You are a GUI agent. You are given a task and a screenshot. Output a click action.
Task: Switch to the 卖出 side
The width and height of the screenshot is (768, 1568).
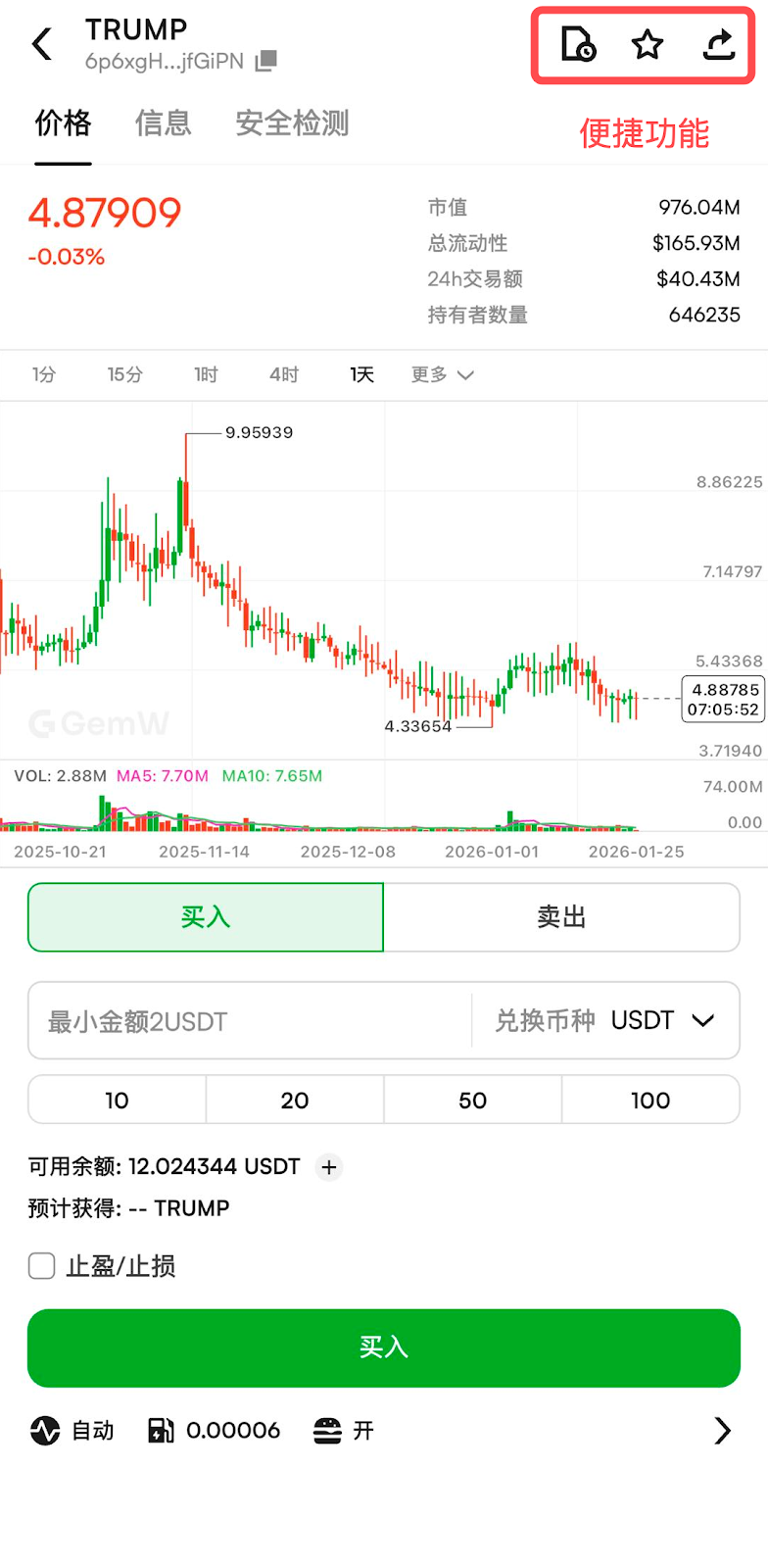coord(561,917)
